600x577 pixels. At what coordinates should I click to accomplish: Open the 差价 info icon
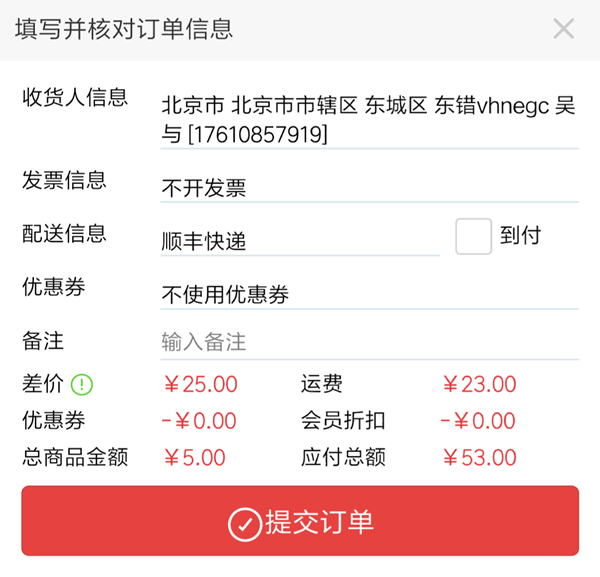82,384
